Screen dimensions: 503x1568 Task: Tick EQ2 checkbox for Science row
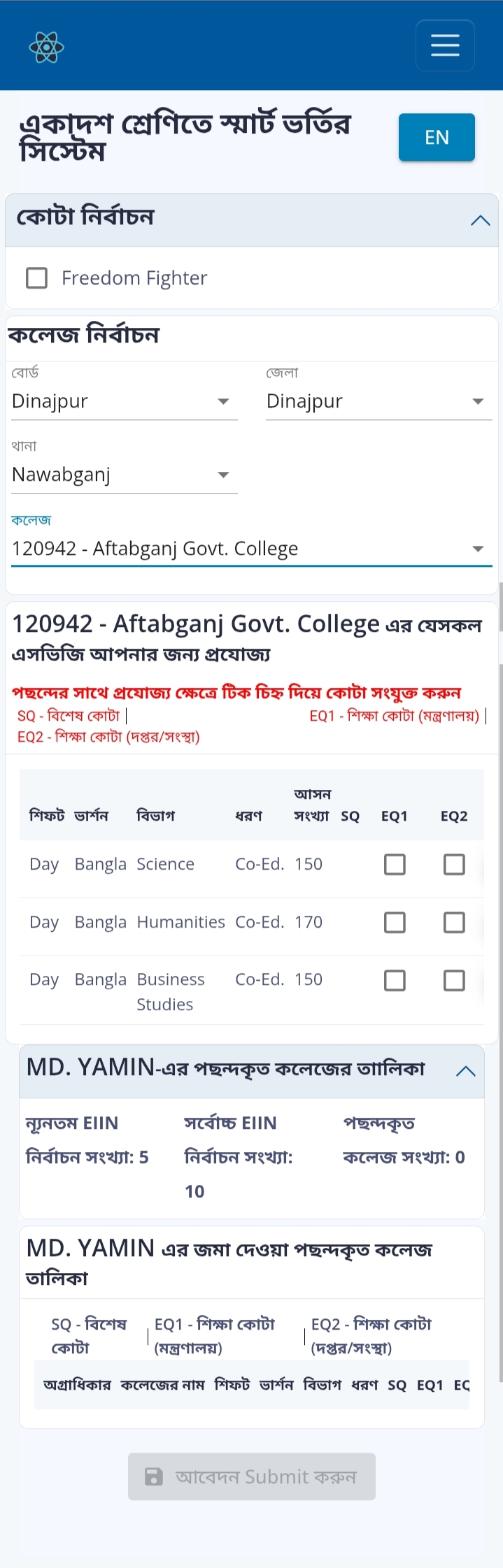[454, 865]
